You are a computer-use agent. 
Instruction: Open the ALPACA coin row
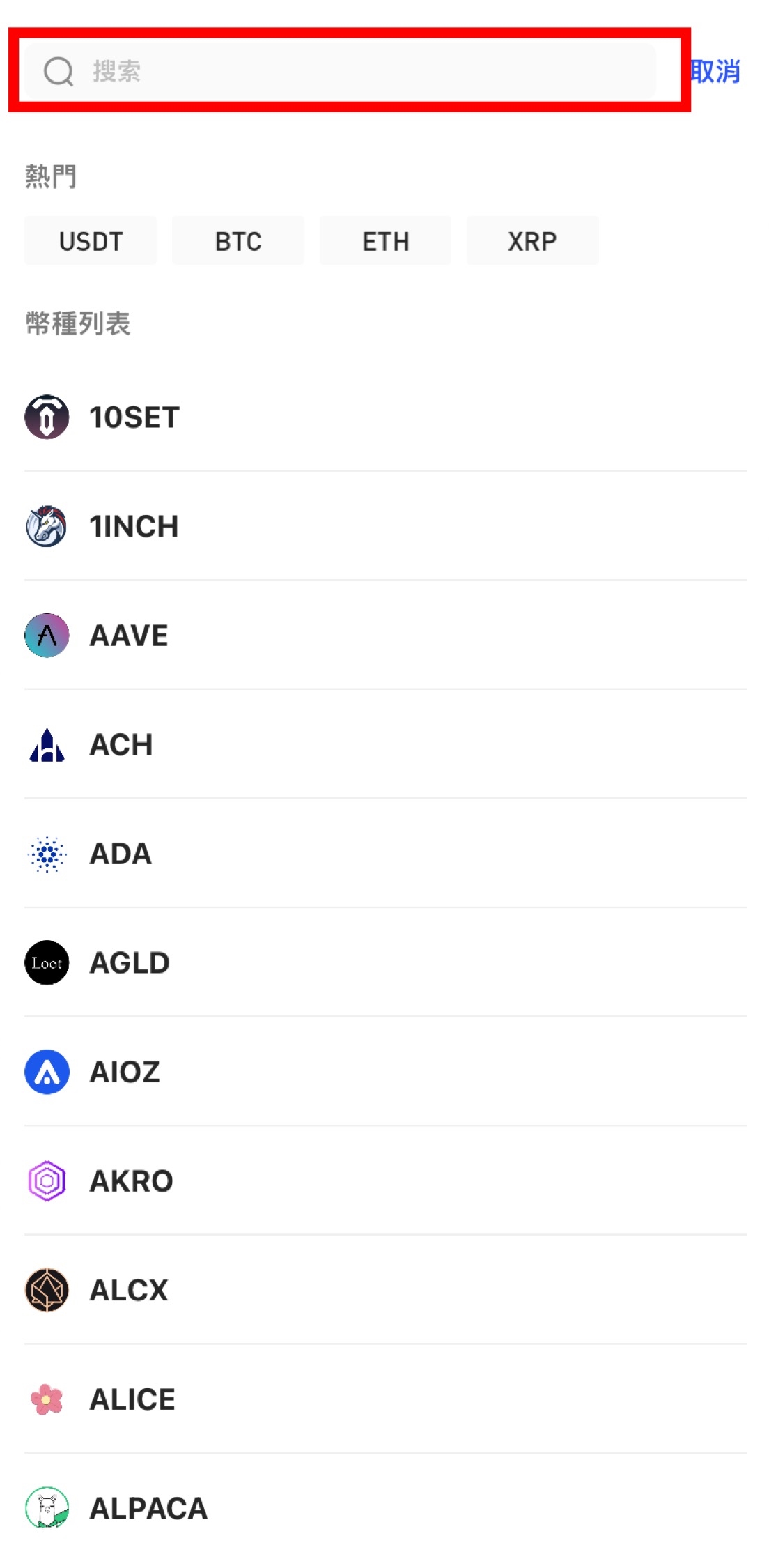[385, 1508]
